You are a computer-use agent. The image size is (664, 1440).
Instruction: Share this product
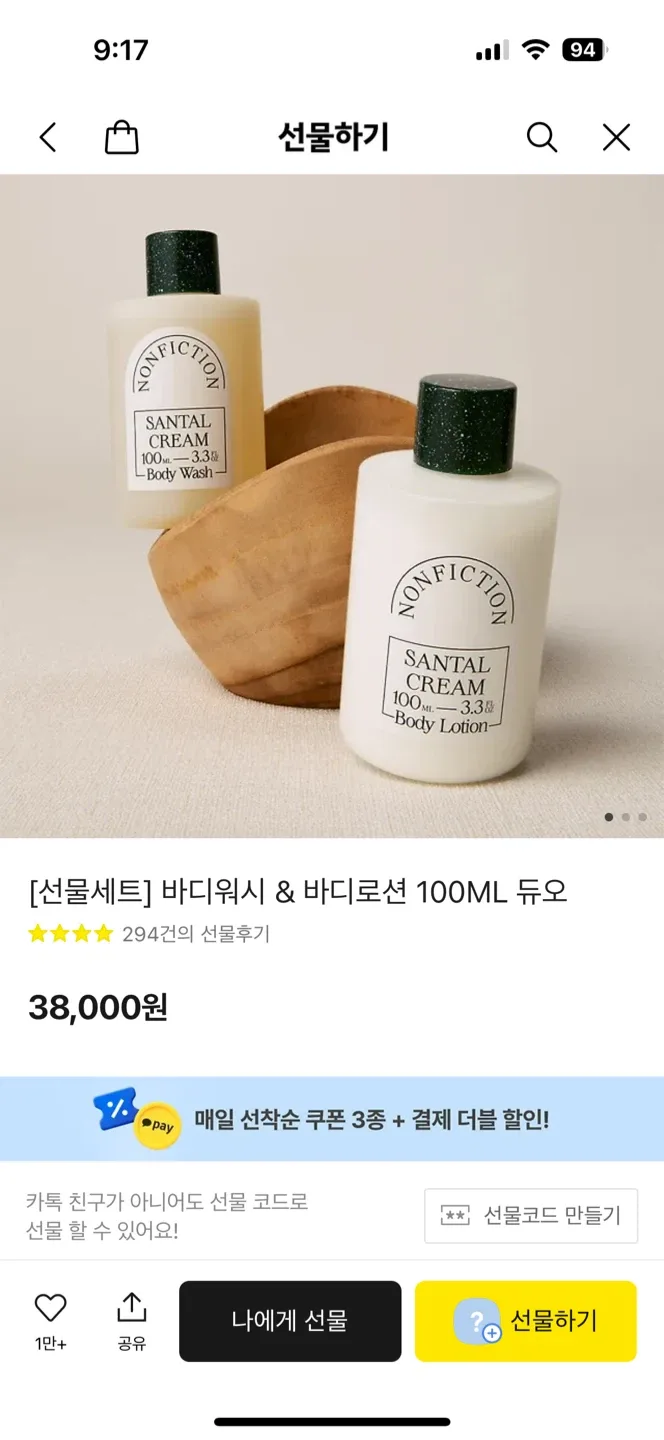point(131,1319)
